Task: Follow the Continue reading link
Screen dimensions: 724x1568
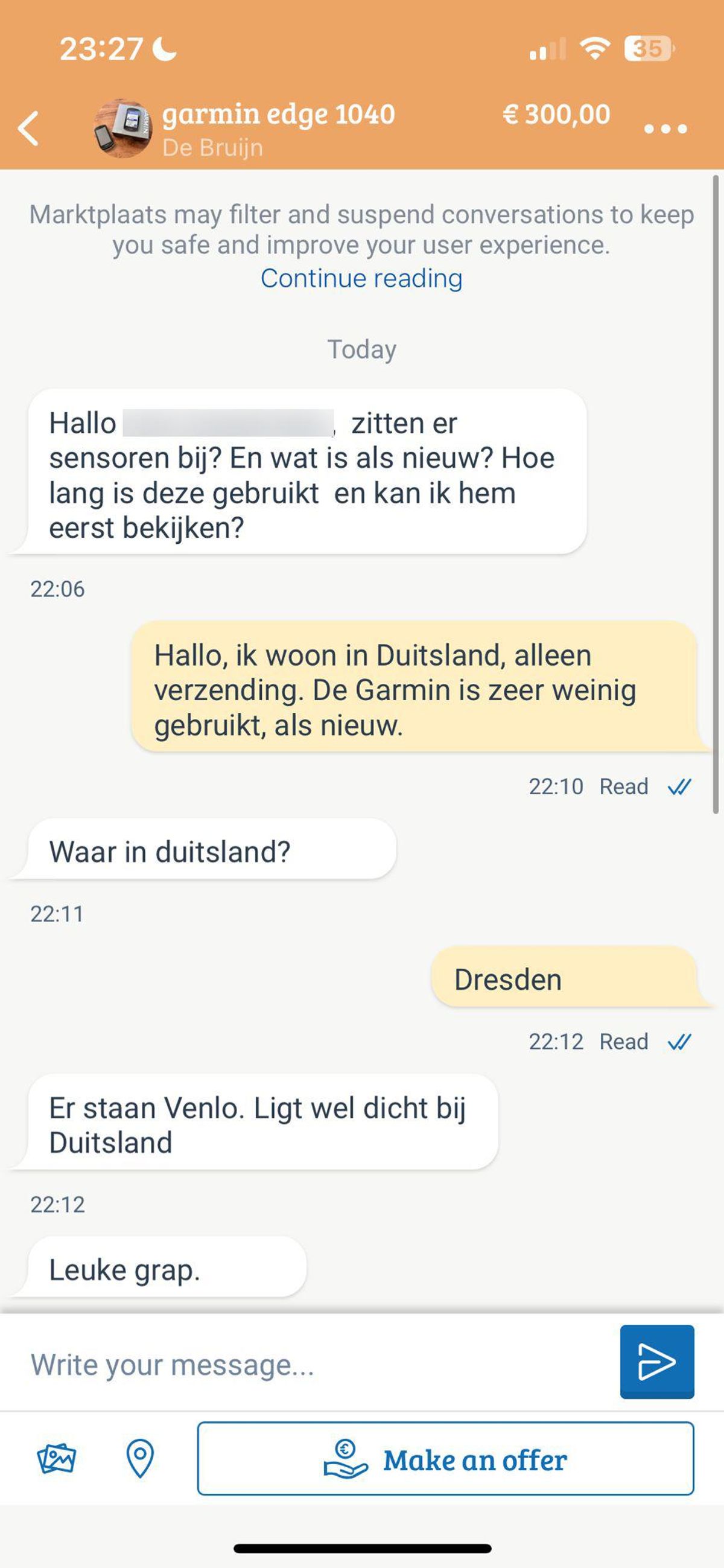Action: pyautogui.click(x=361, y=278)
